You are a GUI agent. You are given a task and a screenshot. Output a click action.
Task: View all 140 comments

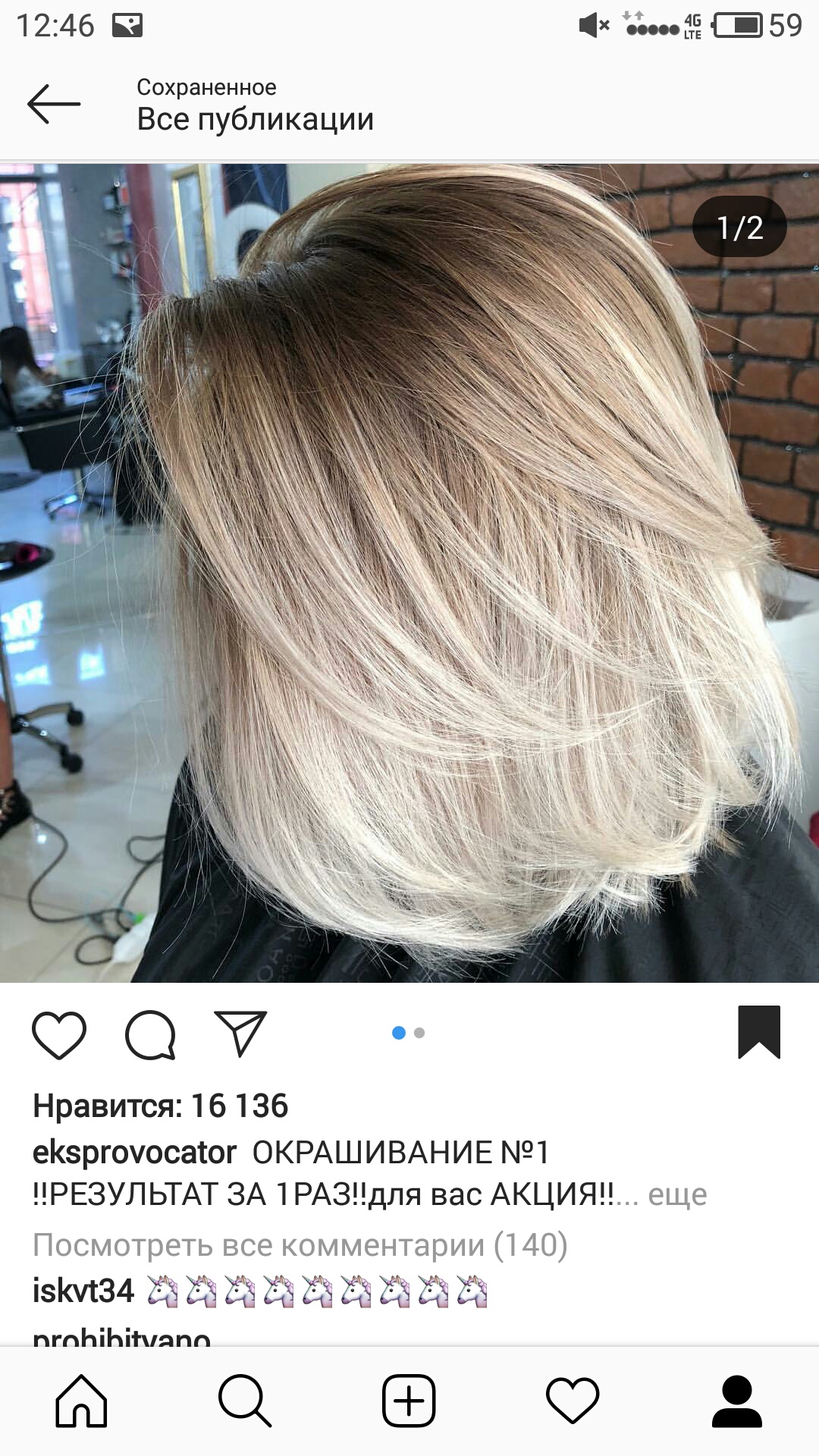pos(300,1245)
